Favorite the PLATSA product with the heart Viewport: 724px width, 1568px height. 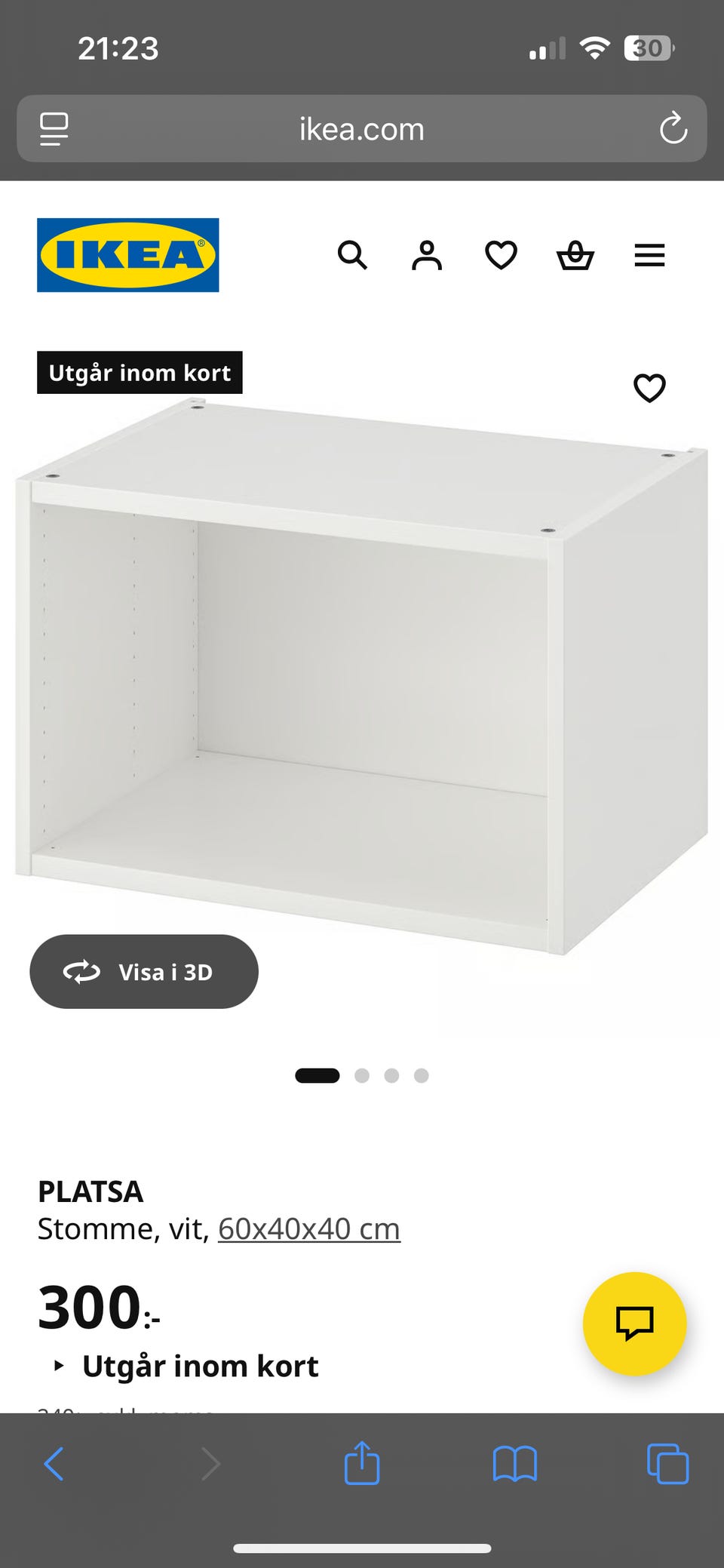(x=649, y=388)
